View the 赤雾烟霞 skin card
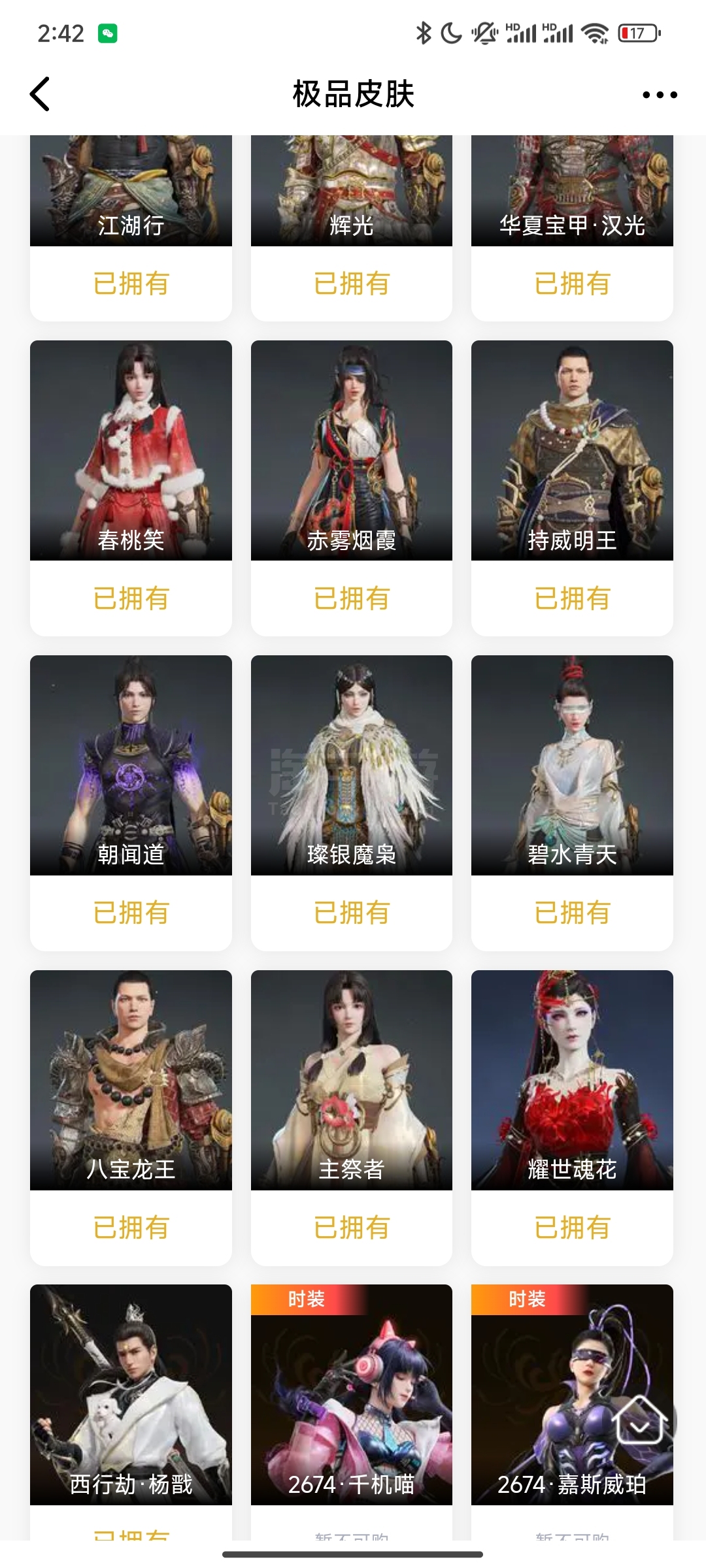706x1568 pixels. pyautogui.click(x=352, y=488)
